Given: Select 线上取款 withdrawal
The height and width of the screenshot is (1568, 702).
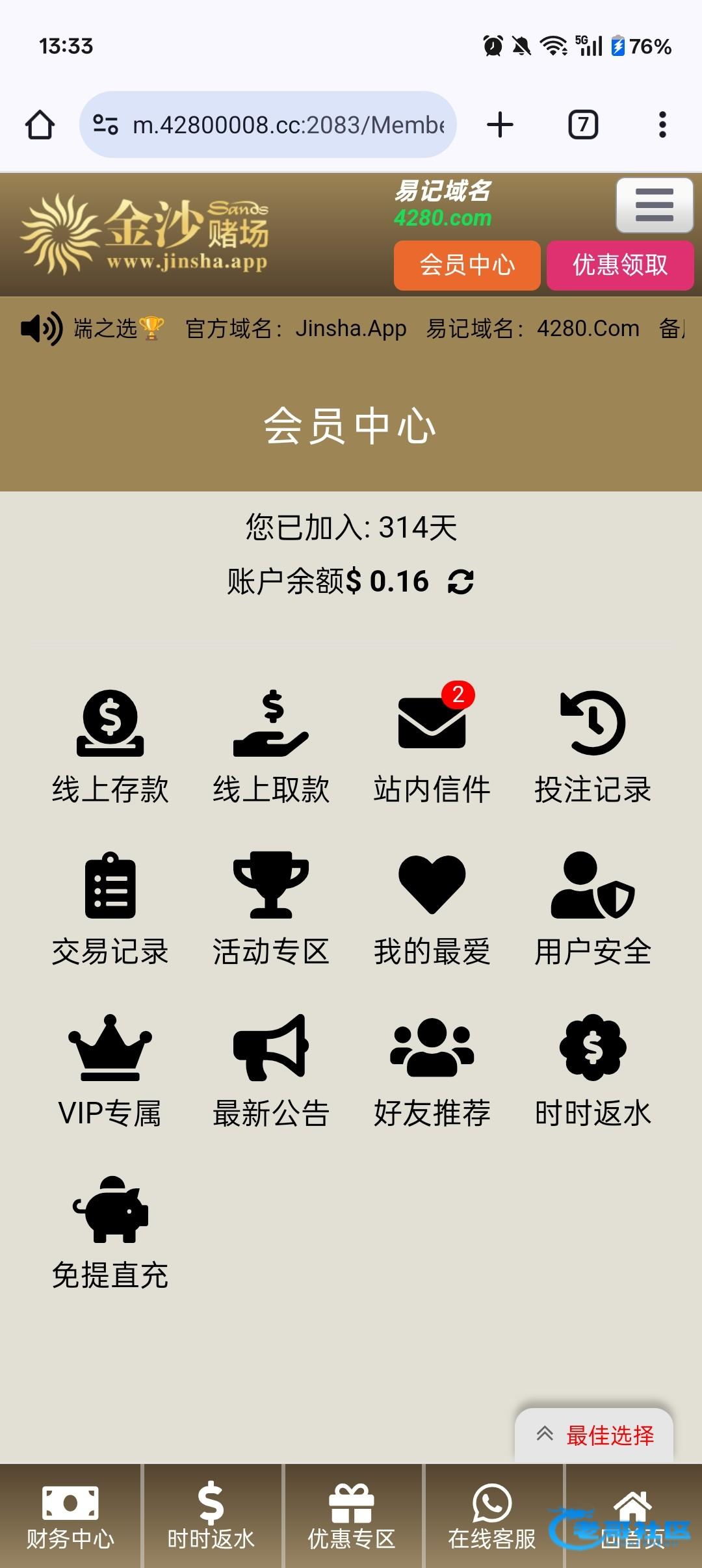Looking at the screenshot, I should coord(271,748).
